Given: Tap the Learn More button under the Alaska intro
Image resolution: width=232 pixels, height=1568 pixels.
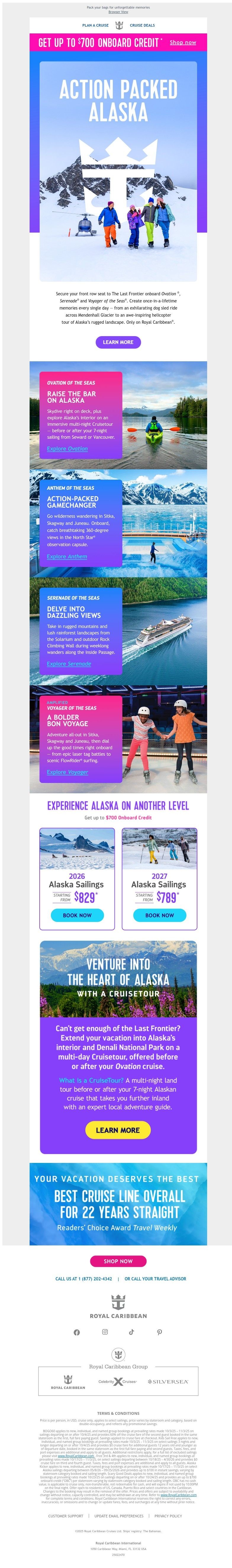Looking at the screenshot, I should pyautogui.click(x=118, y=342).
